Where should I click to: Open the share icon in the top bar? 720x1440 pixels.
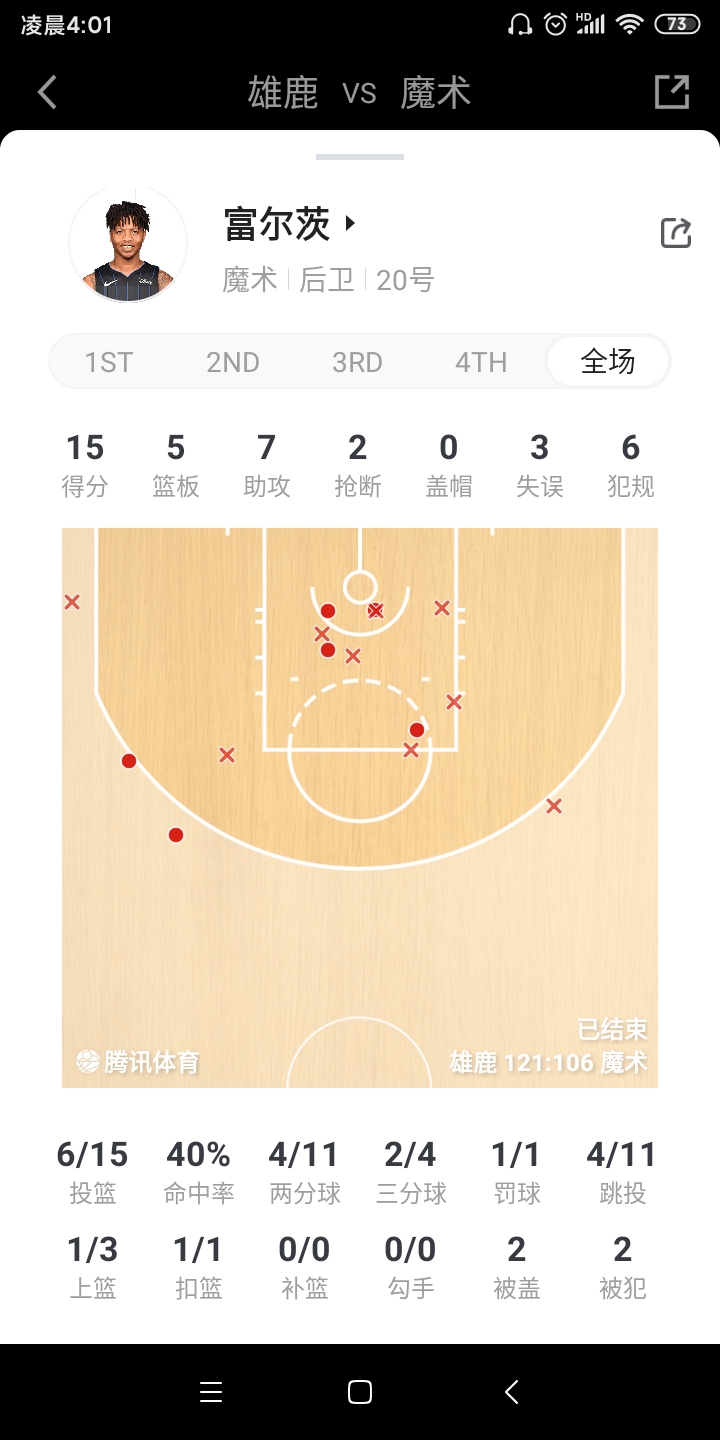click(672, 92)
